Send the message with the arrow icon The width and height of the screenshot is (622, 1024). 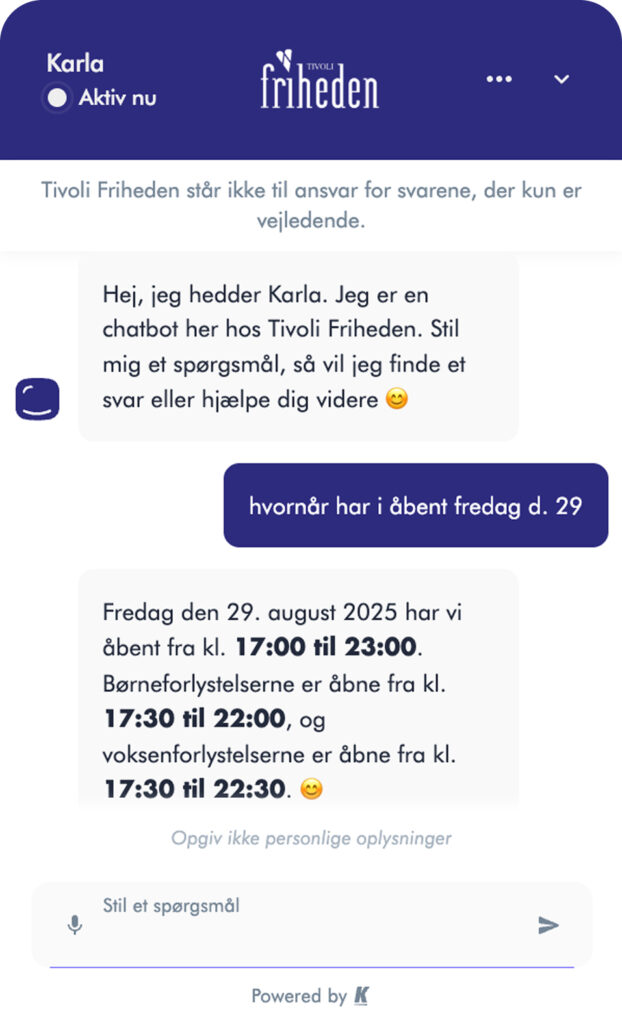(x=548, y=925)
